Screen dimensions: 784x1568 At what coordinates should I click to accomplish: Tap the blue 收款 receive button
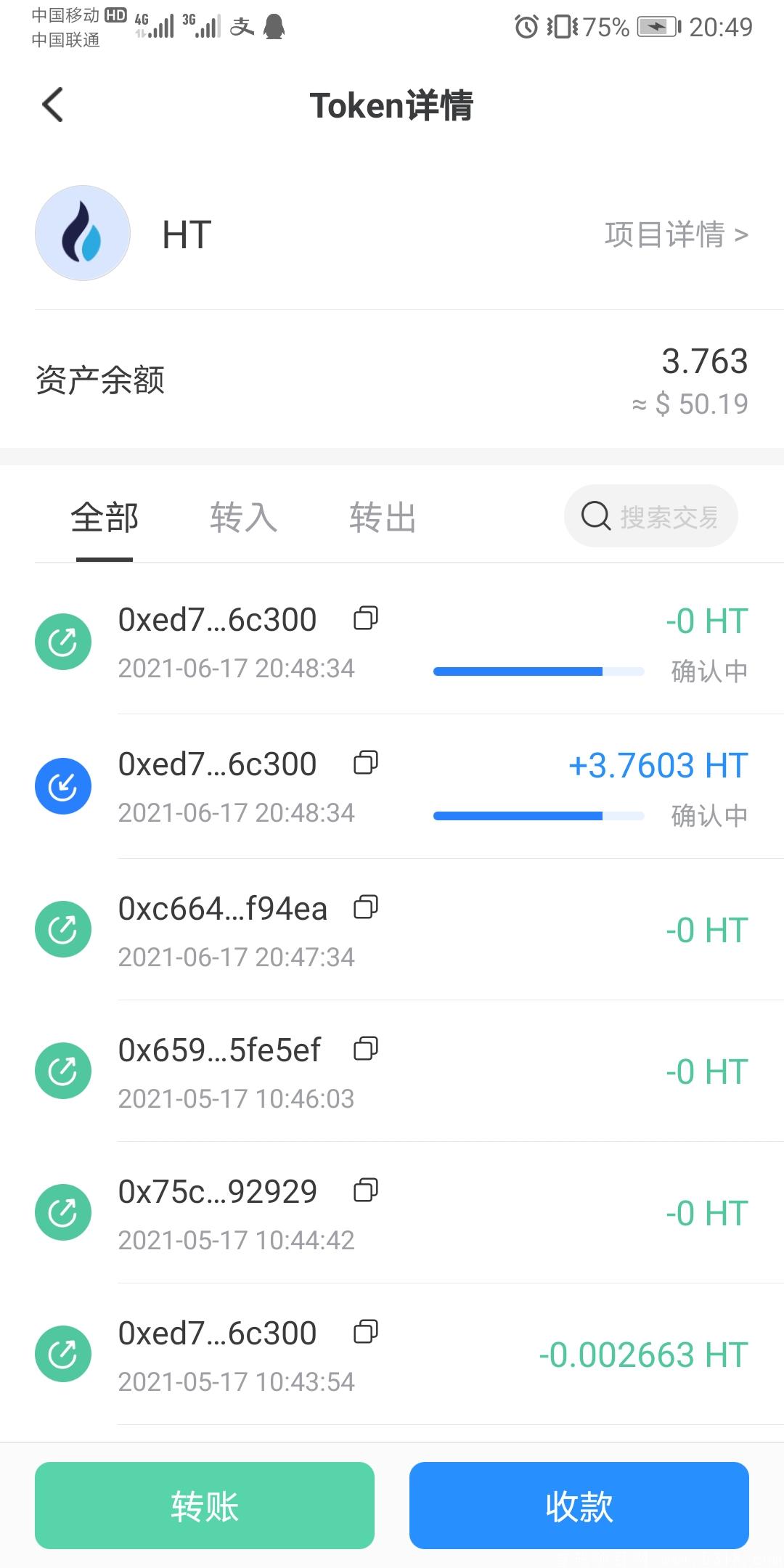pos(579,1506)
